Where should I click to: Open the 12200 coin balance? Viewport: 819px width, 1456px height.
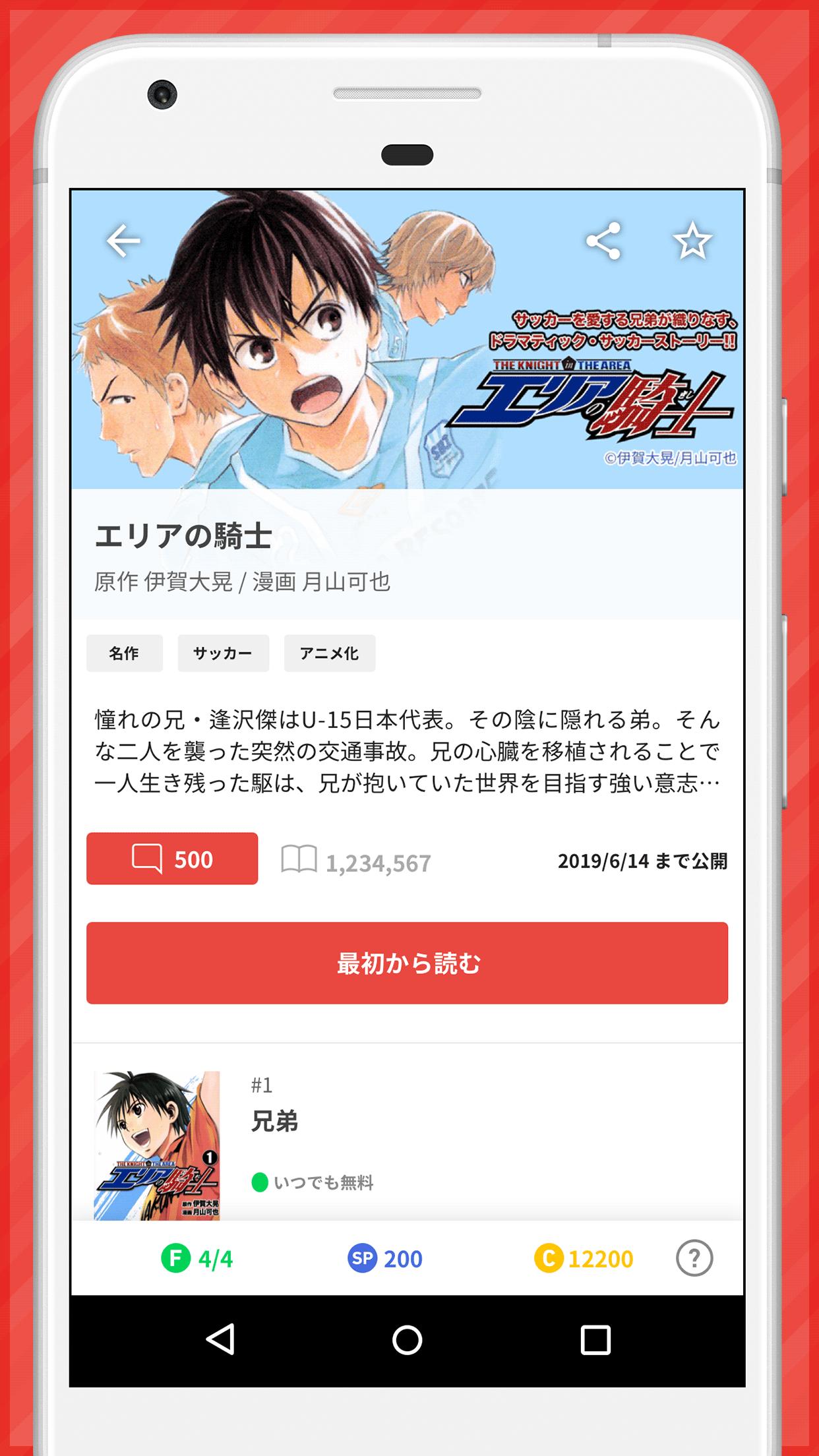[x=584, y=1259]
